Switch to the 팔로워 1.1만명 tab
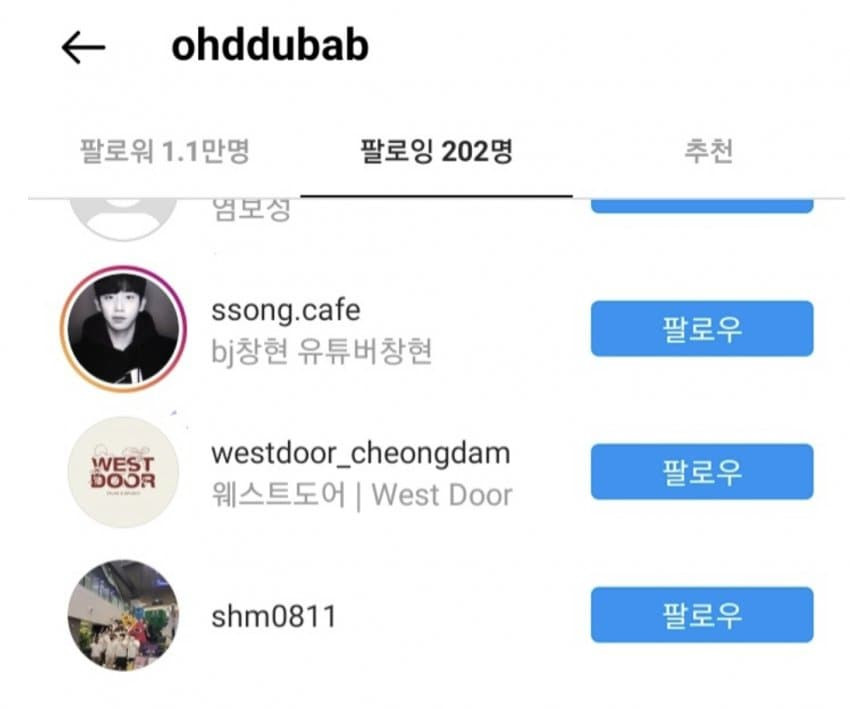Image resolution: width=850 pixels, height=709 pixels. point(164,152)
